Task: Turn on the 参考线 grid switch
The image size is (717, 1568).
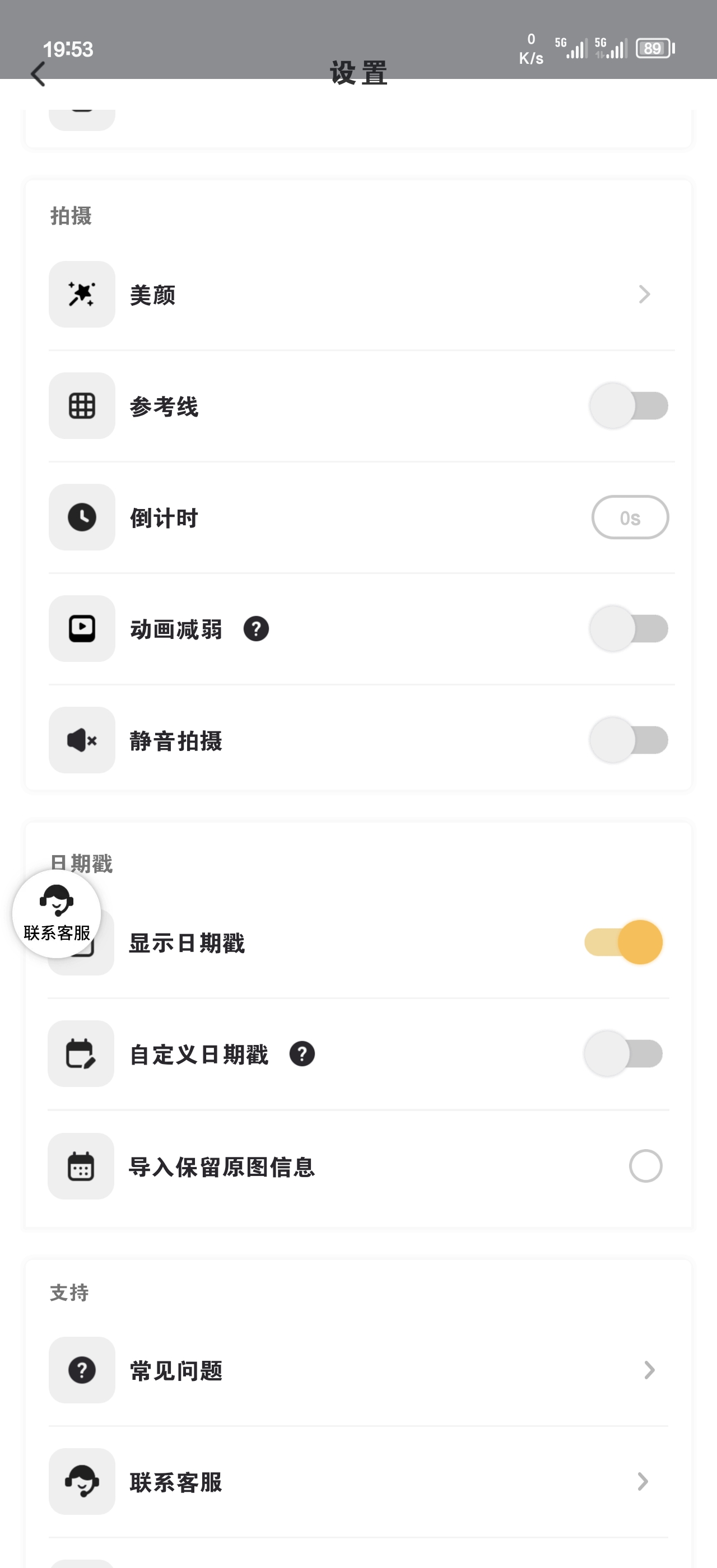Action: 628,406
